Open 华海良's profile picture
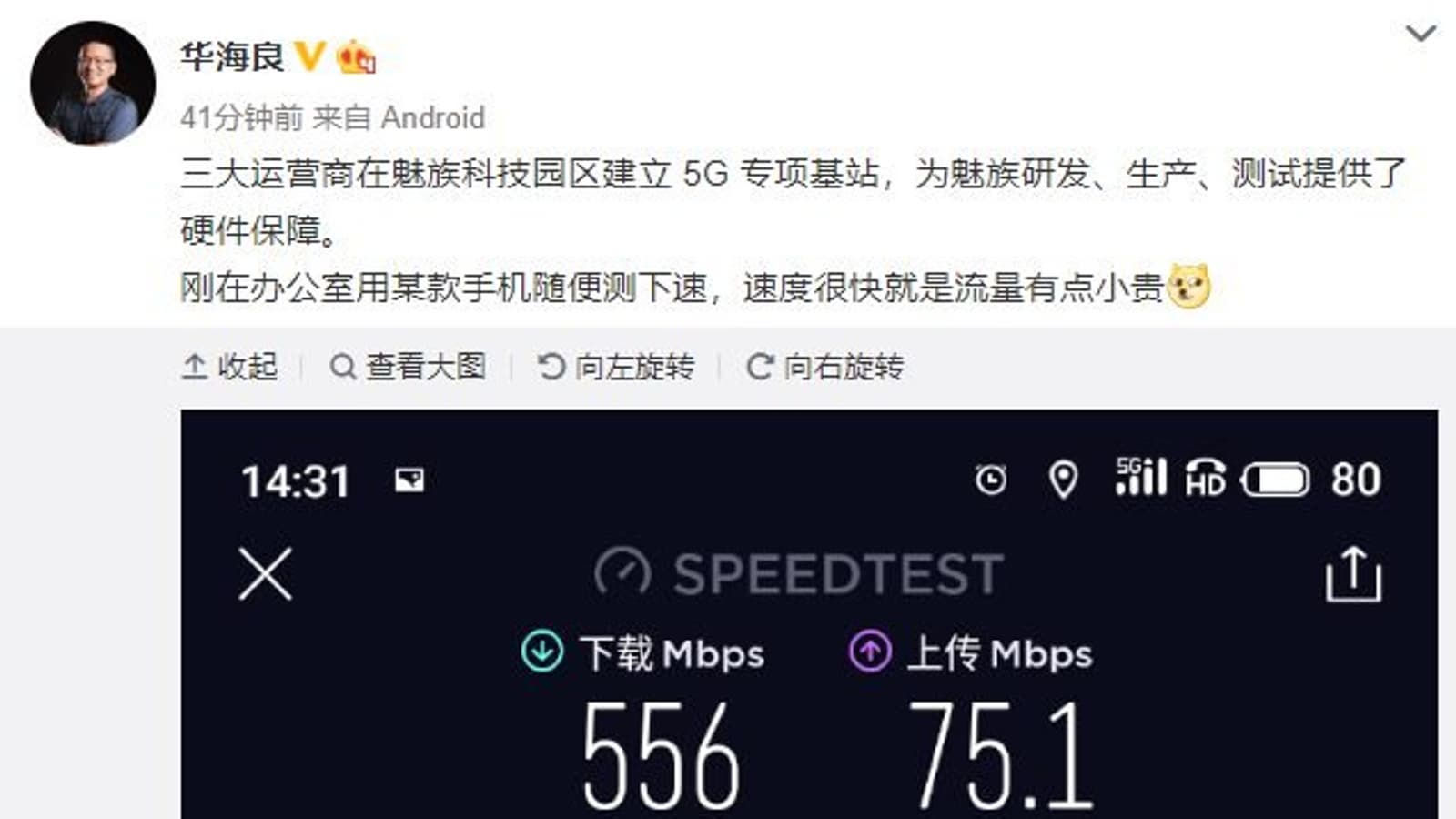The image size is (1456, 819). tap(92, 84)
